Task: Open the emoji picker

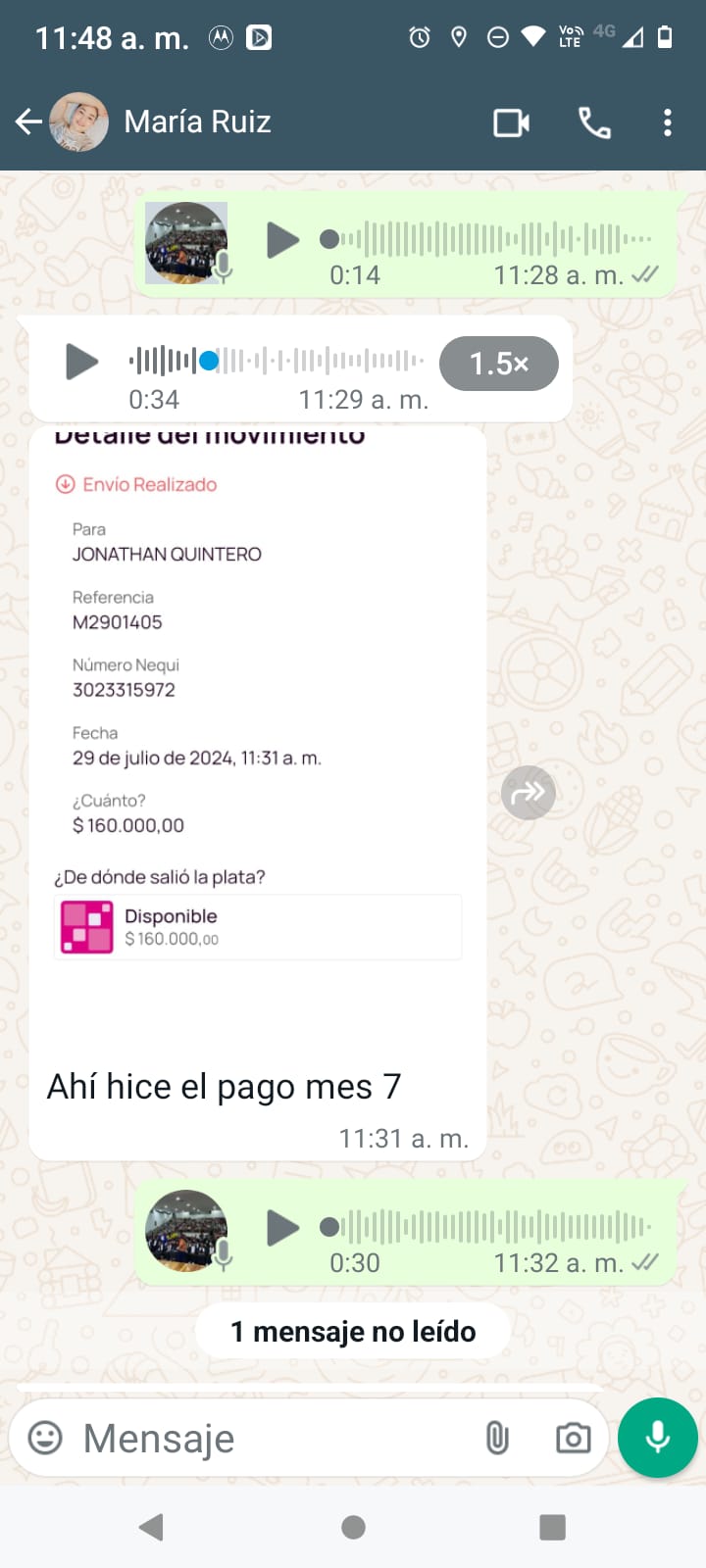Action: [x=45, y=1438]
